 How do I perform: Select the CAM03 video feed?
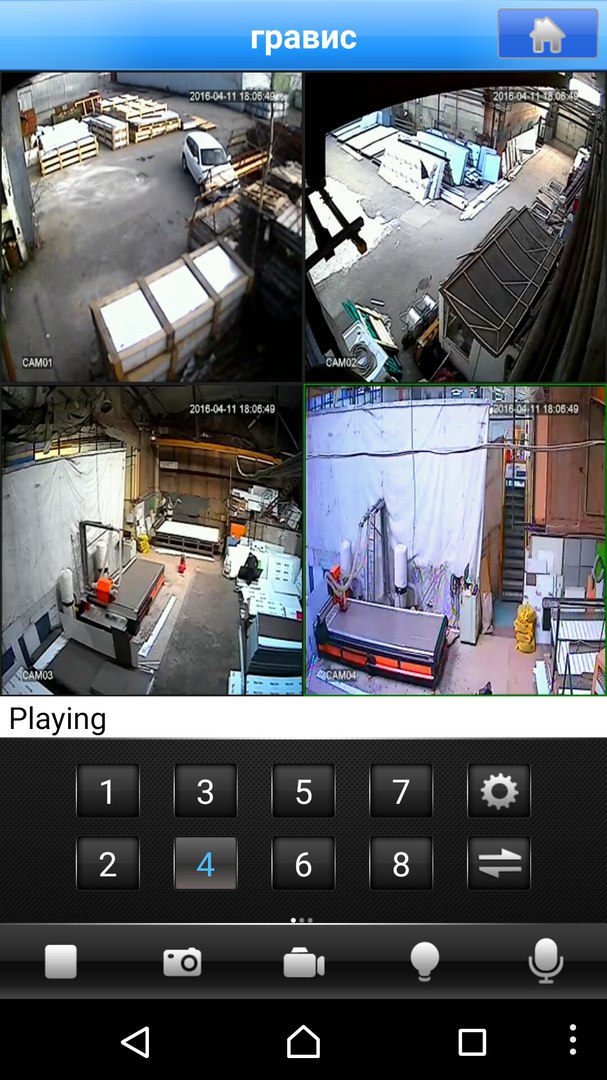click(151, 540)
